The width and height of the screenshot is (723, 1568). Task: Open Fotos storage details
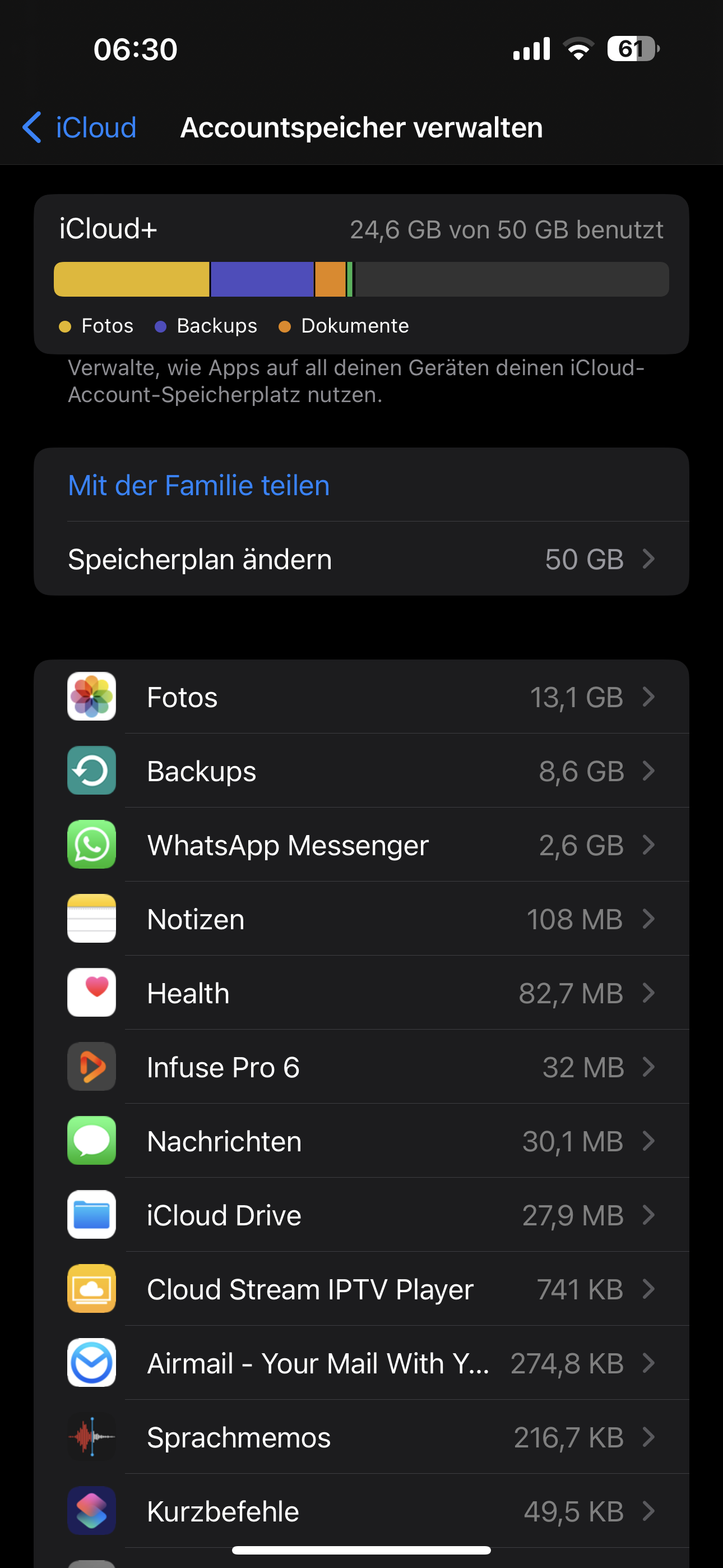[361, 697]
